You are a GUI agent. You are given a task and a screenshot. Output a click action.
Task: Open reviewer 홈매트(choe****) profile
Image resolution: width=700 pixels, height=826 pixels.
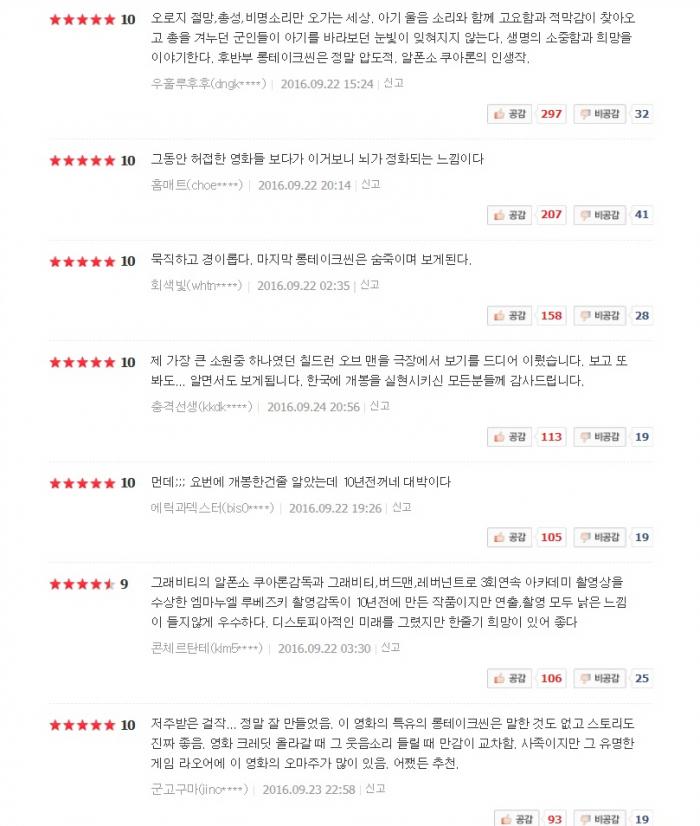[197, 185]
